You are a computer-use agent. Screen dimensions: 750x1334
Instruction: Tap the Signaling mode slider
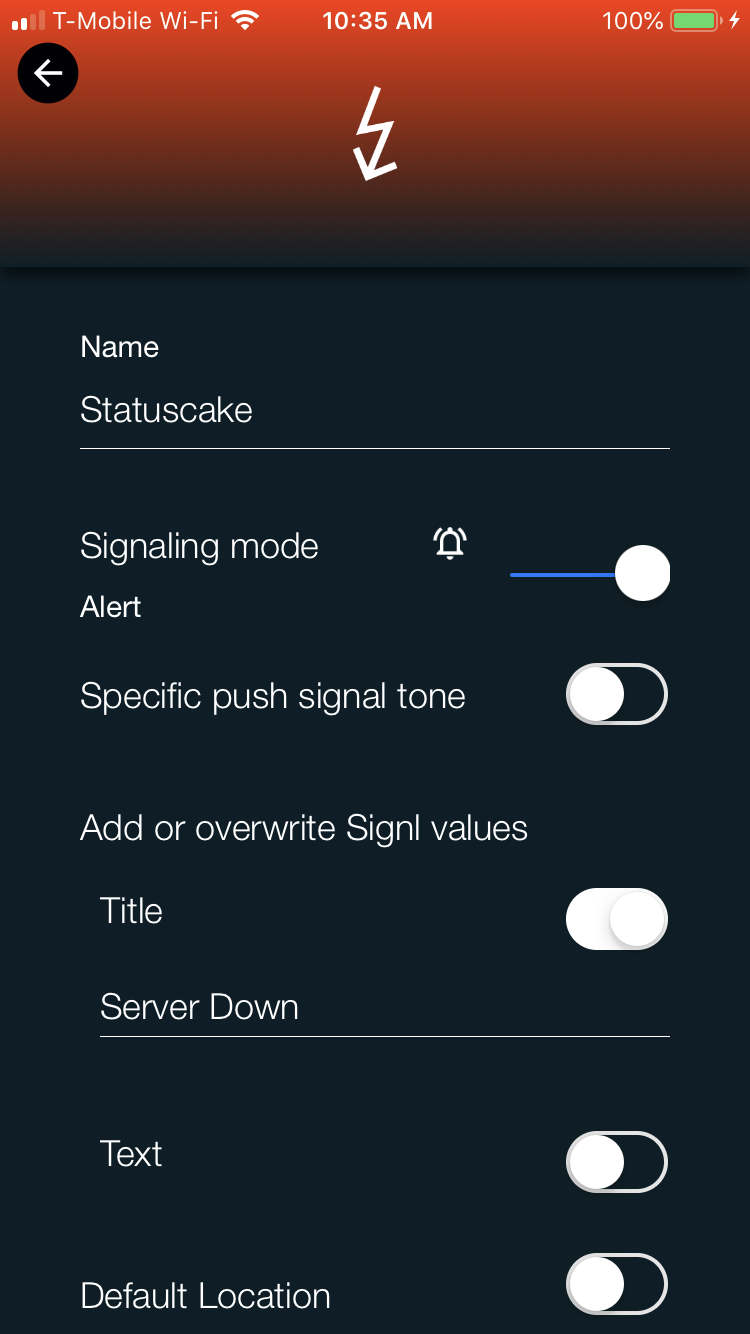[590, 574]
